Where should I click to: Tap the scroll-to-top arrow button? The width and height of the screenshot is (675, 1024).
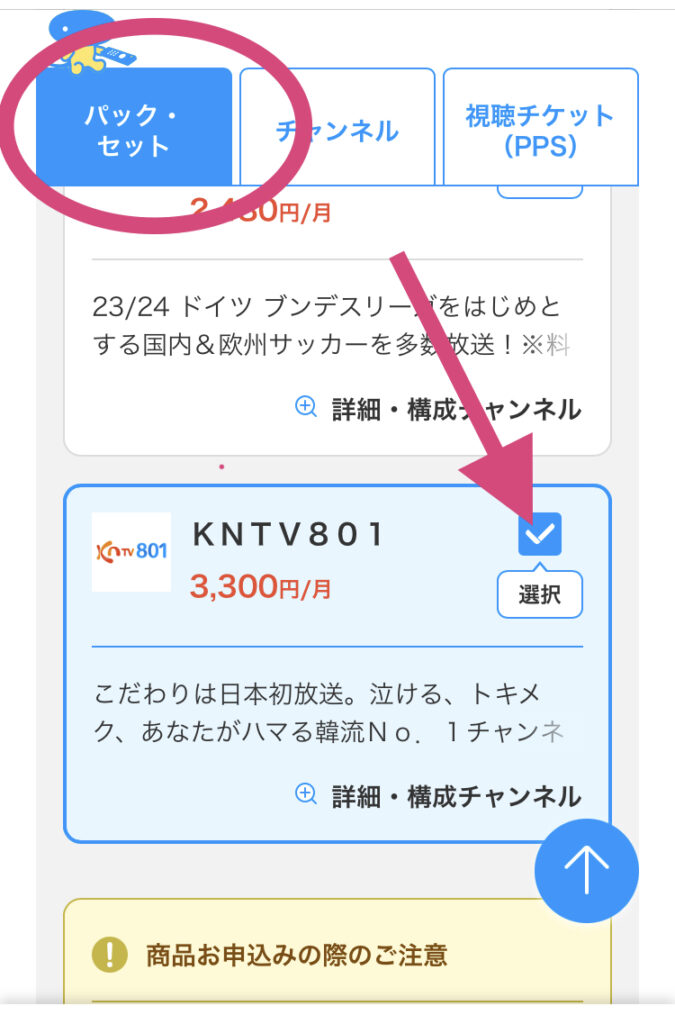[x=586, y=871]
